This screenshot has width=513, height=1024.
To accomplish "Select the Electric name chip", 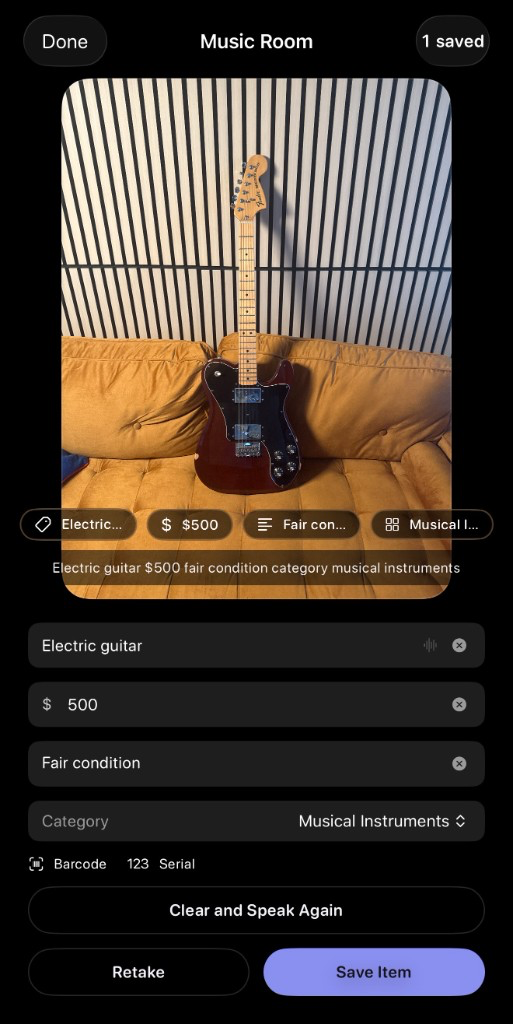I will (78, 524).
